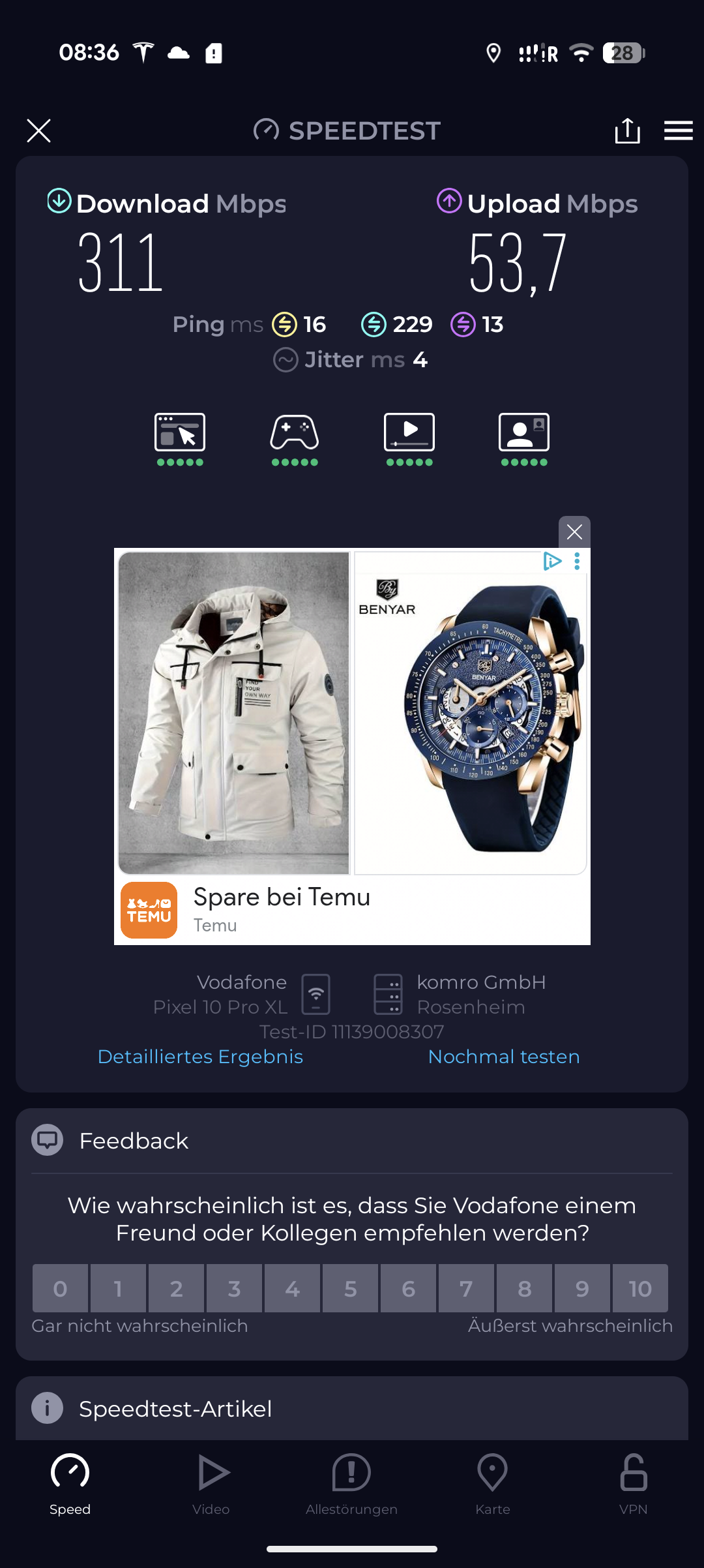Select rating 7 for Vodafone
The image size is (704, 1568).
466,1288
